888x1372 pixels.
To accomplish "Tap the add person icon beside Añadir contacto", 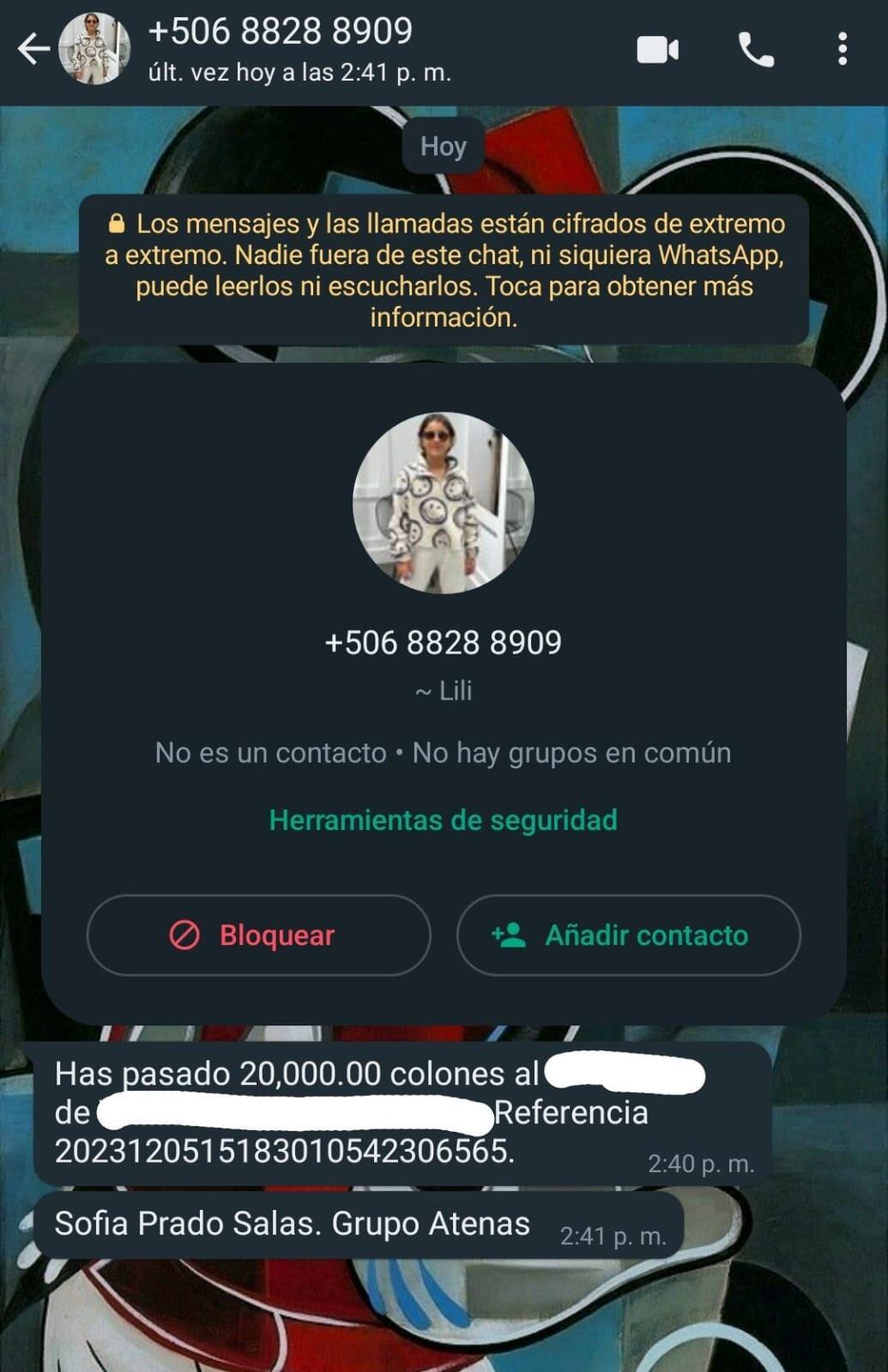I will pyautogui.click(x=510, y=936).
